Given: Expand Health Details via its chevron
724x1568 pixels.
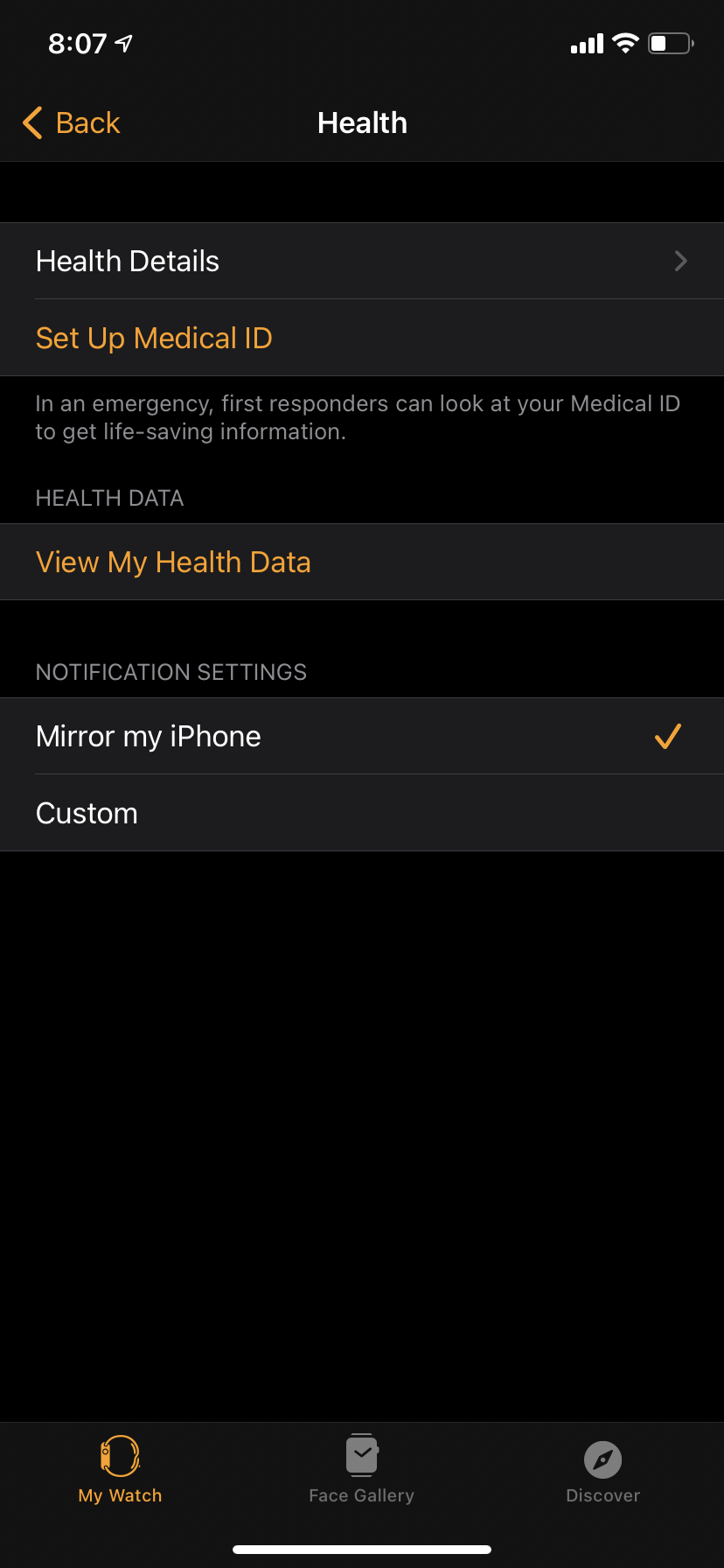Looking at the screenshot, I should click(x=680, y=261).
